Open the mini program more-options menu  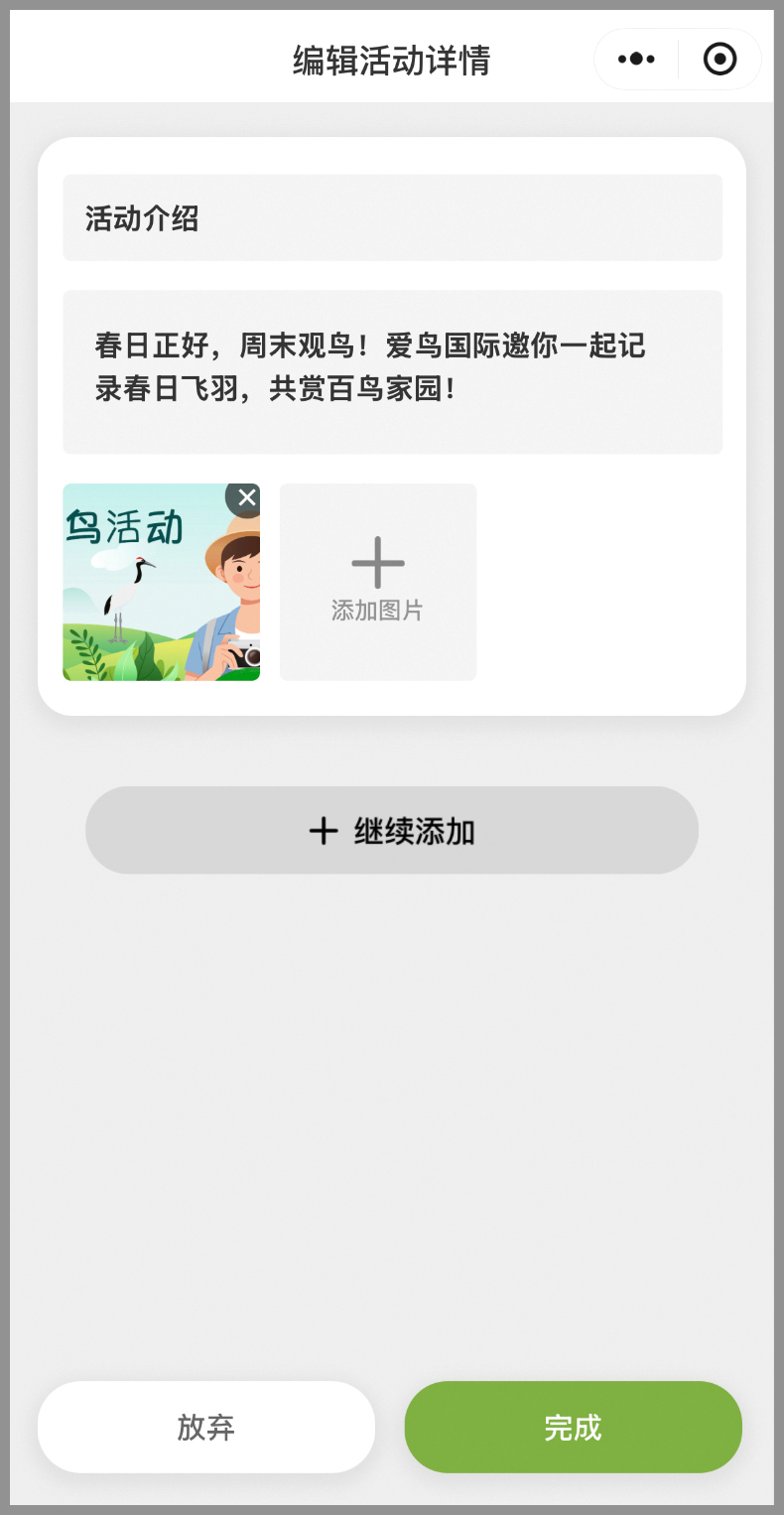[636, 60]
